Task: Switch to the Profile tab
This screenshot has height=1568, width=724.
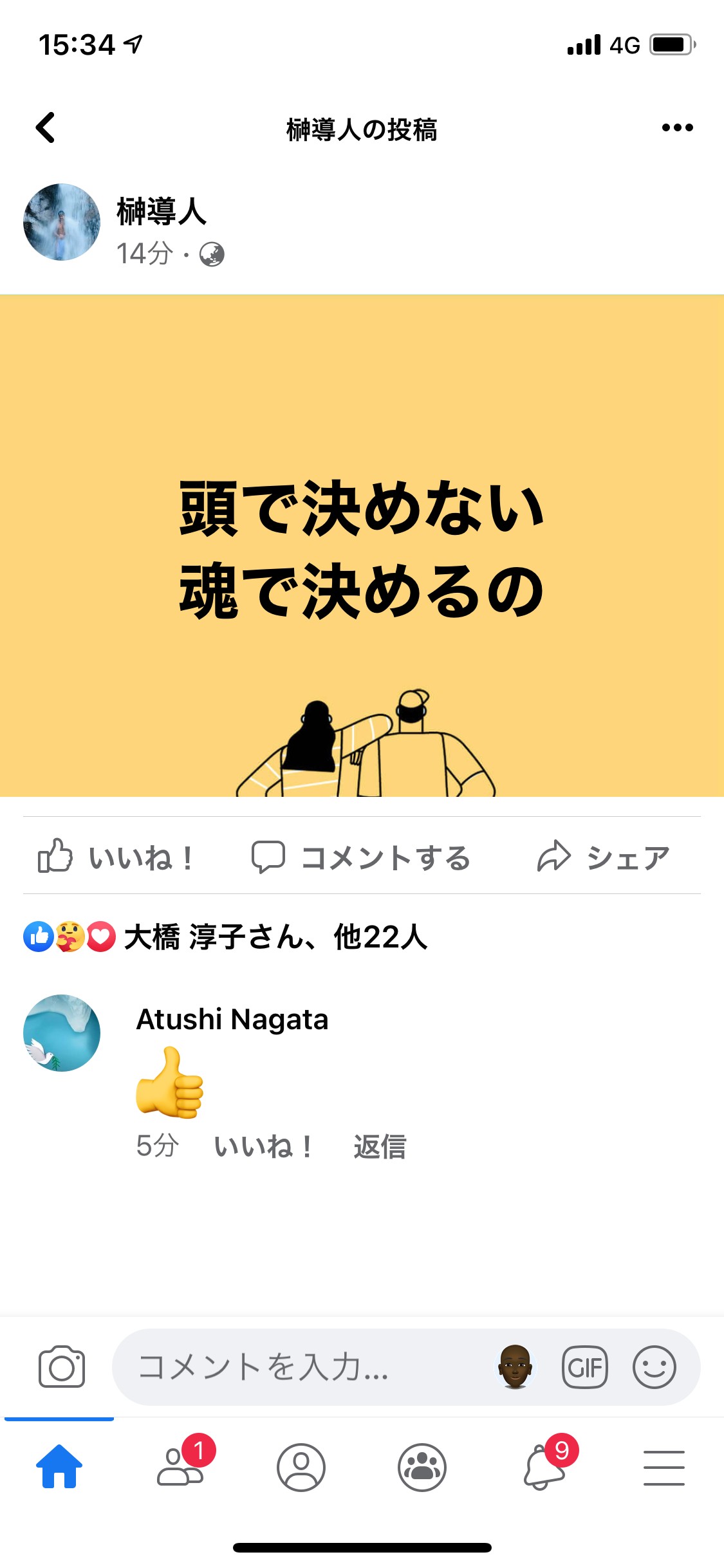Action: (301, 1467)
